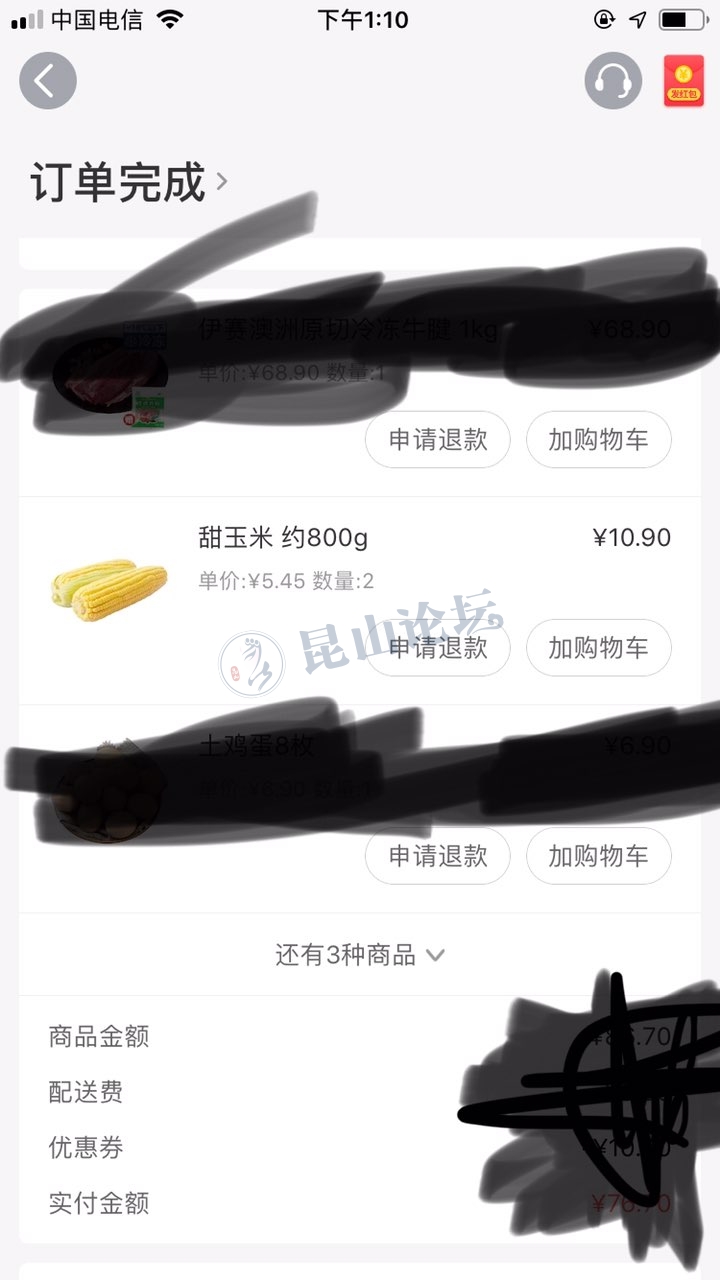Open 订单完成 order status details
720x1280 pixels.
tap(129, 182)
